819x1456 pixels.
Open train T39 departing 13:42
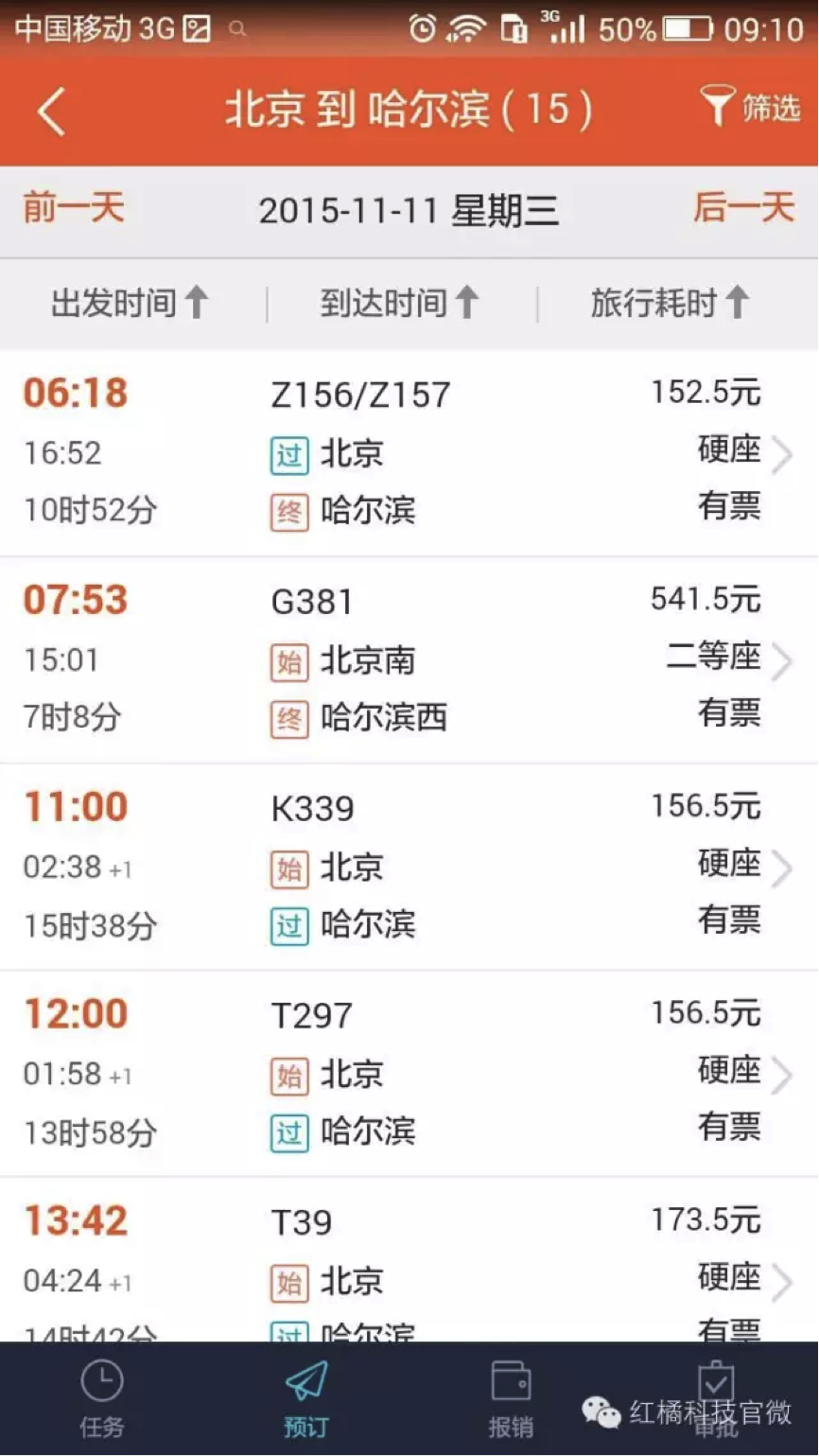(x=409, y=1261)
